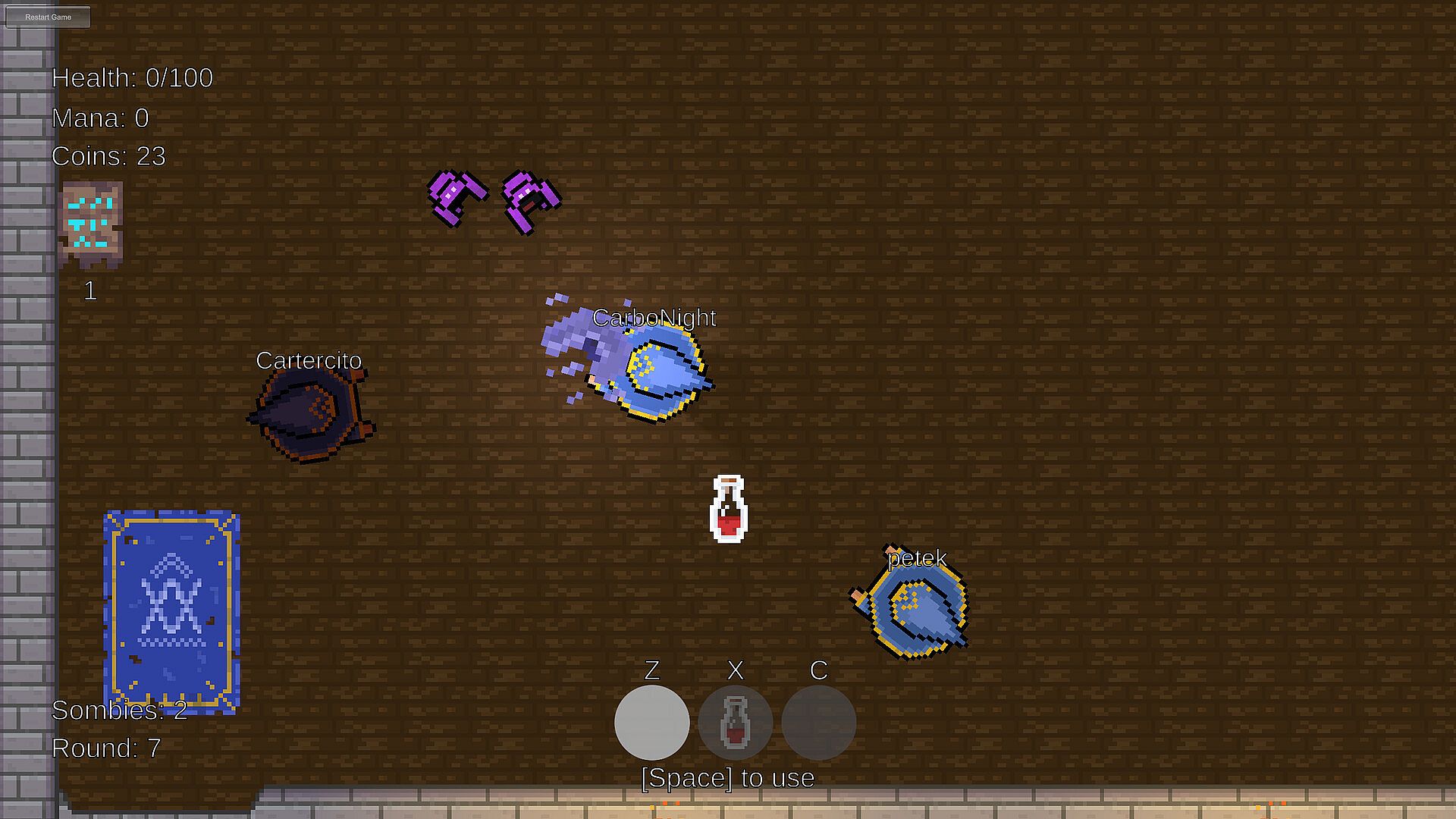Select the empty Z item slot
The width and height of the screenshot is (1456, 819).
click(x=652, y=723)
